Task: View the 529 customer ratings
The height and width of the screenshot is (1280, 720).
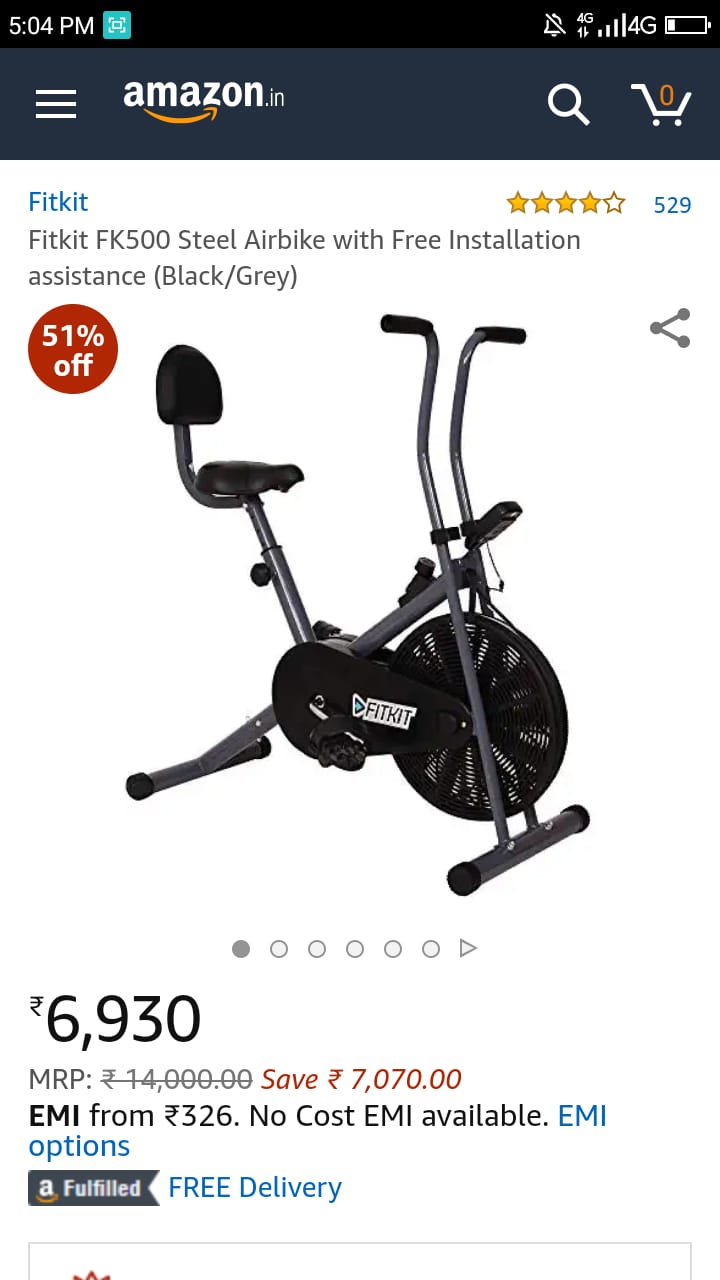Action: point(672,205)
